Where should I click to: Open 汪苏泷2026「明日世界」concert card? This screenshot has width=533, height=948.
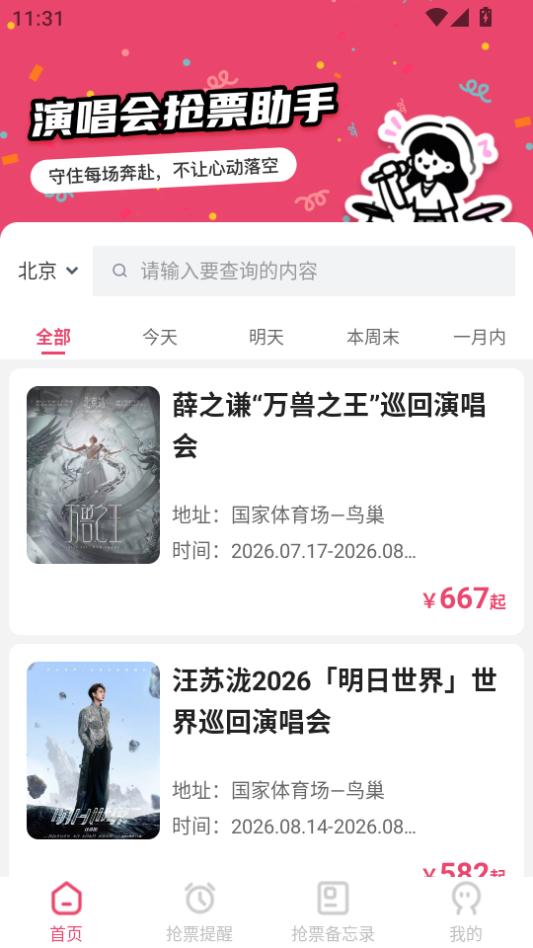tap(266, 760)
